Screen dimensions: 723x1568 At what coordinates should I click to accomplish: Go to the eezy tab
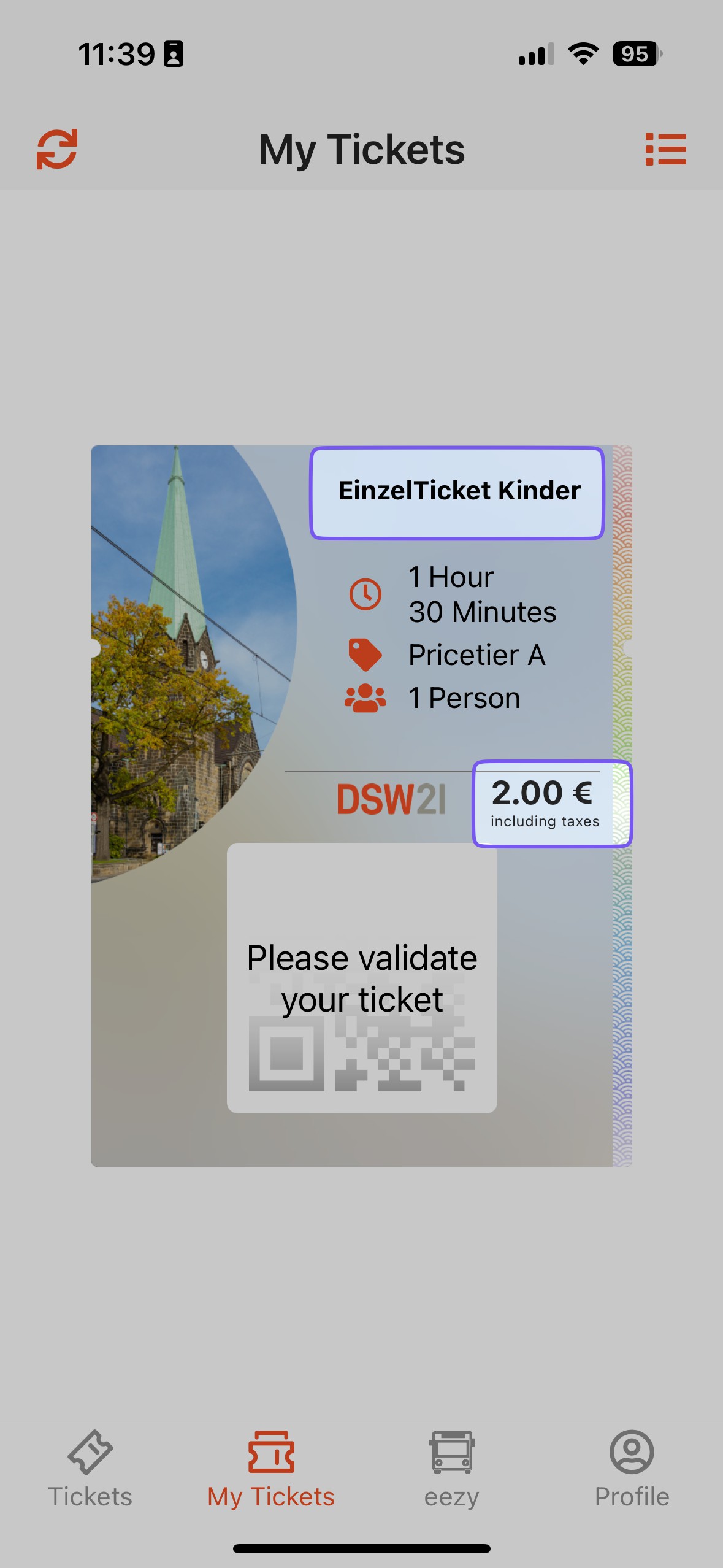pyautogui.click(x=452, y=1469)
